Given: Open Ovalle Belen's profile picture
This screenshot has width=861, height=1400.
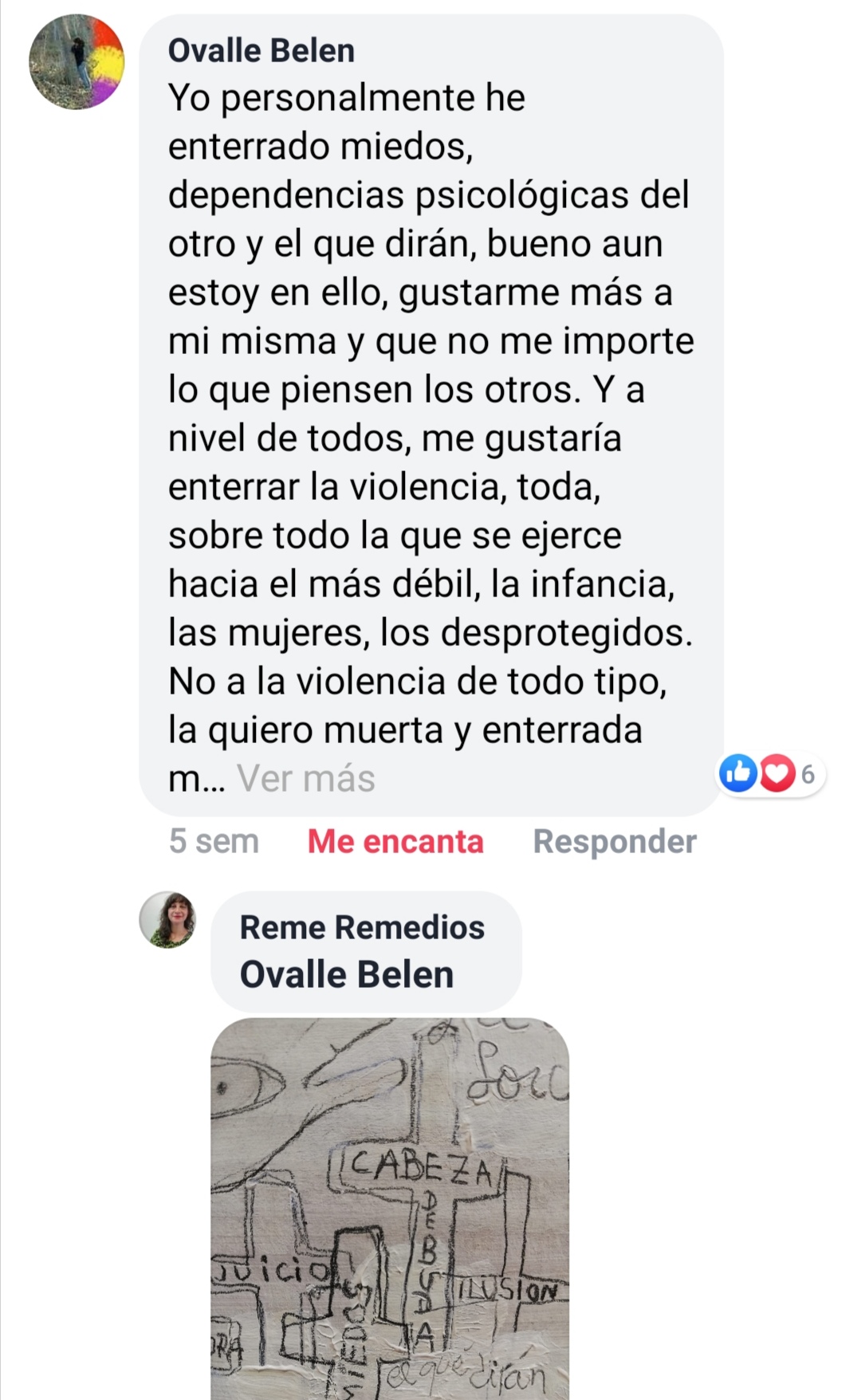Looking at the screenshot, I should point(77,61).
